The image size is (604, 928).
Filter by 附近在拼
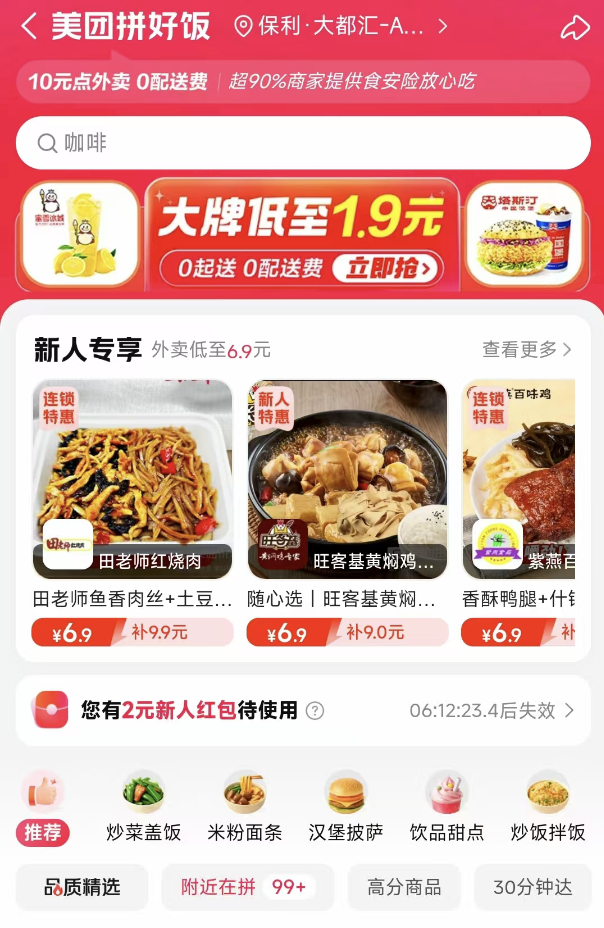pyautogui.click(x=247, y=887)
